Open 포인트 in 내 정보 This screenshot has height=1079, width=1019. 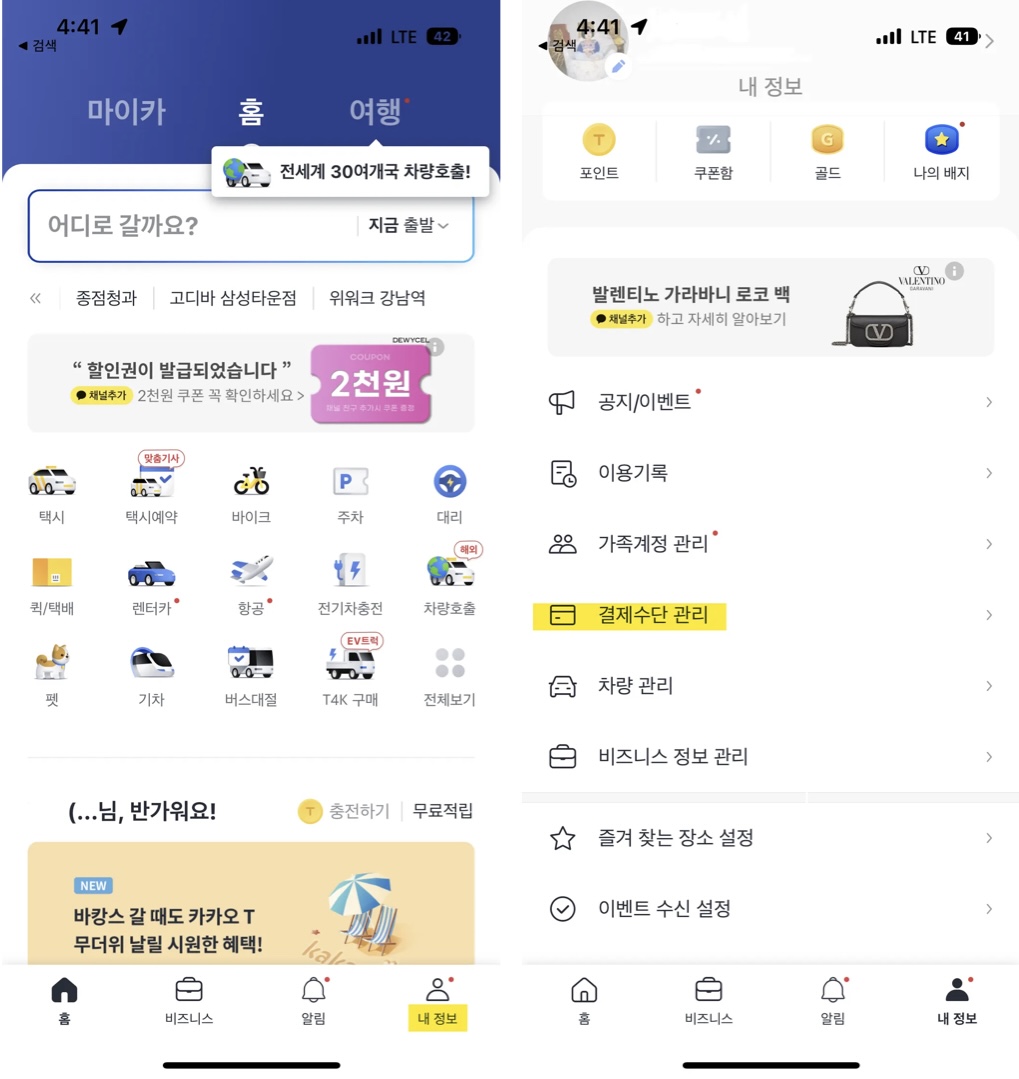click(x=599, y=152)
